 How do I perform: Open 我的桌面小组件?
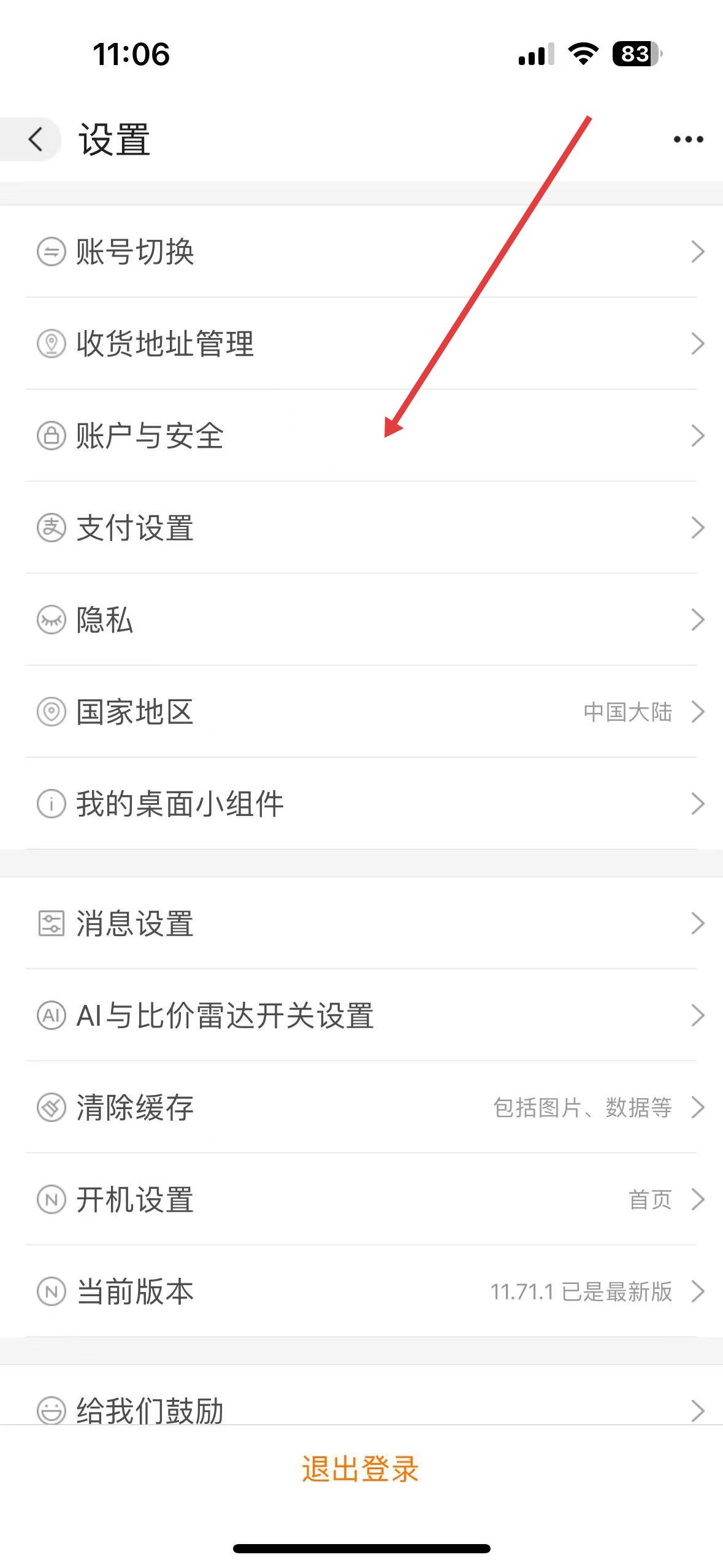point(361,804)
